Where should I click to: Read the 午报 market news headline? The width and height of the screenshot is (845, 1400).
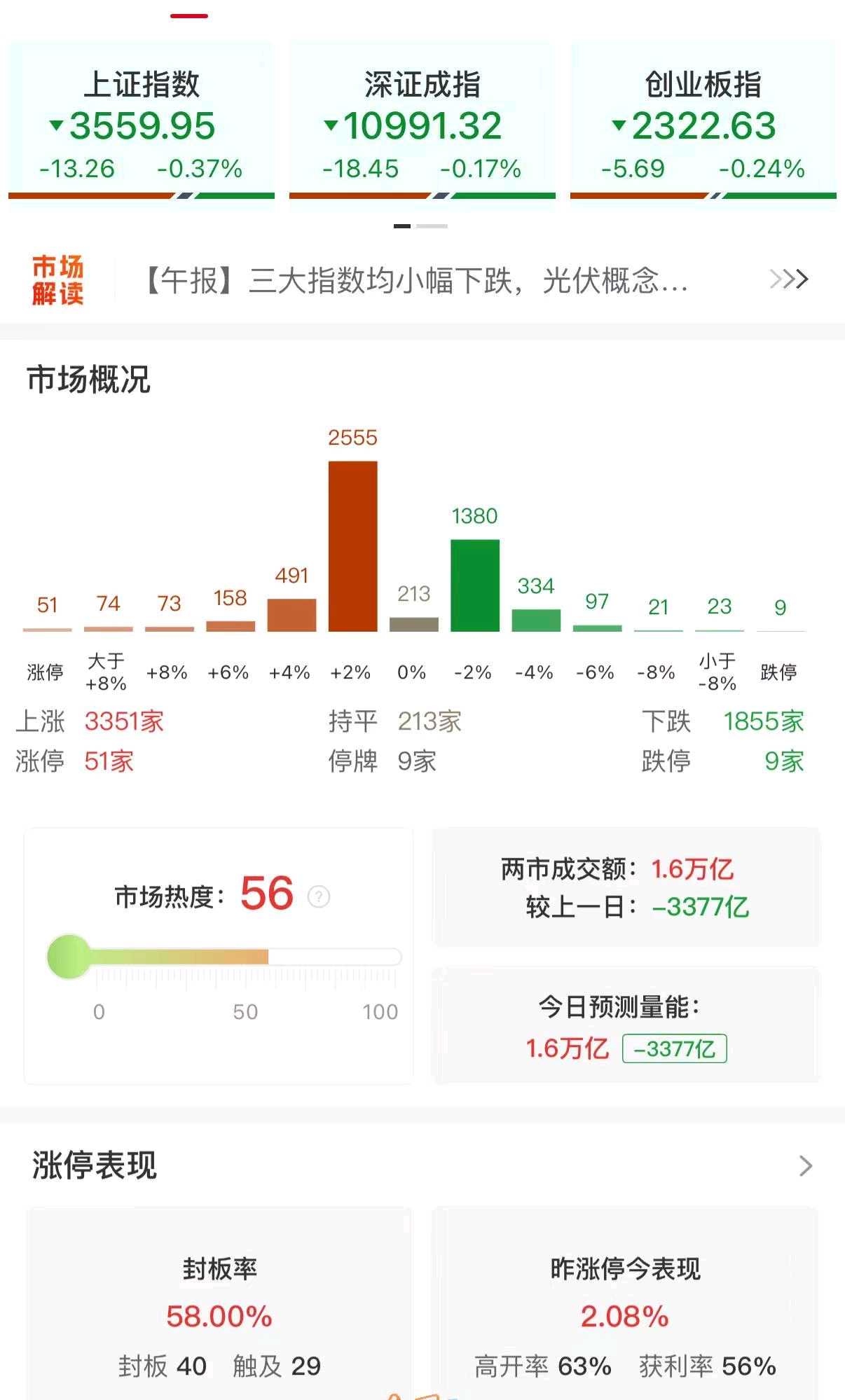tap(416, 281)
